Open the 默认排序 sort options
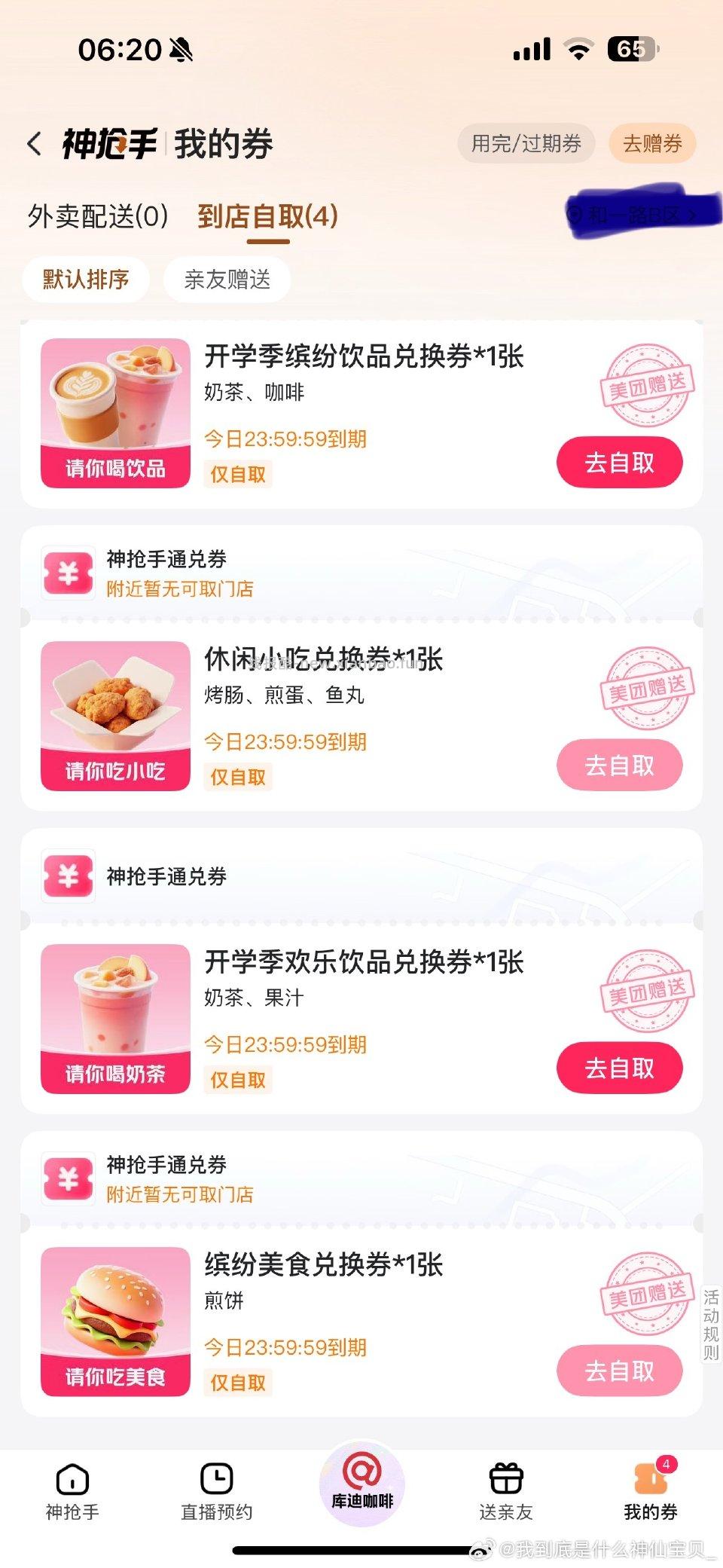The width and height of the screenshot is (723, 1568). click(x=84, y=279)
